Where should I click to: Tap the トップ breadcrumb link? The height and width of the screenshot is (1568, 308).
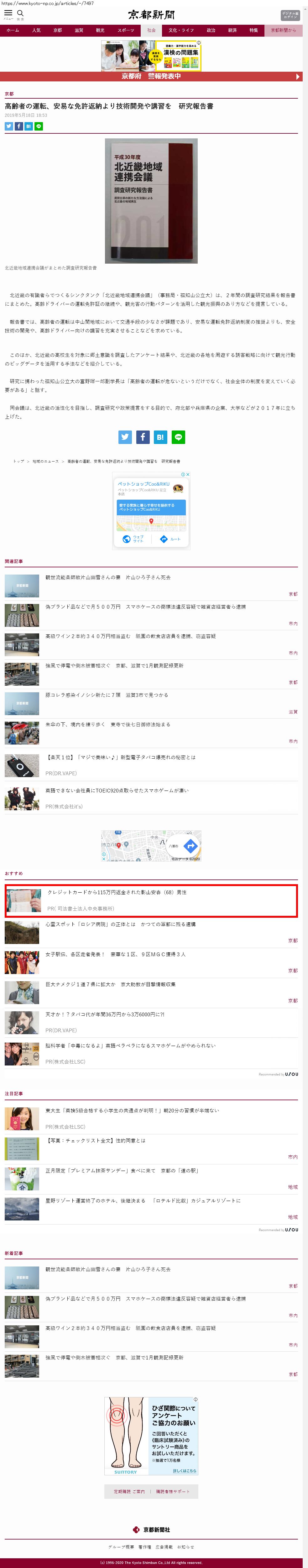[x=19, y=462]
